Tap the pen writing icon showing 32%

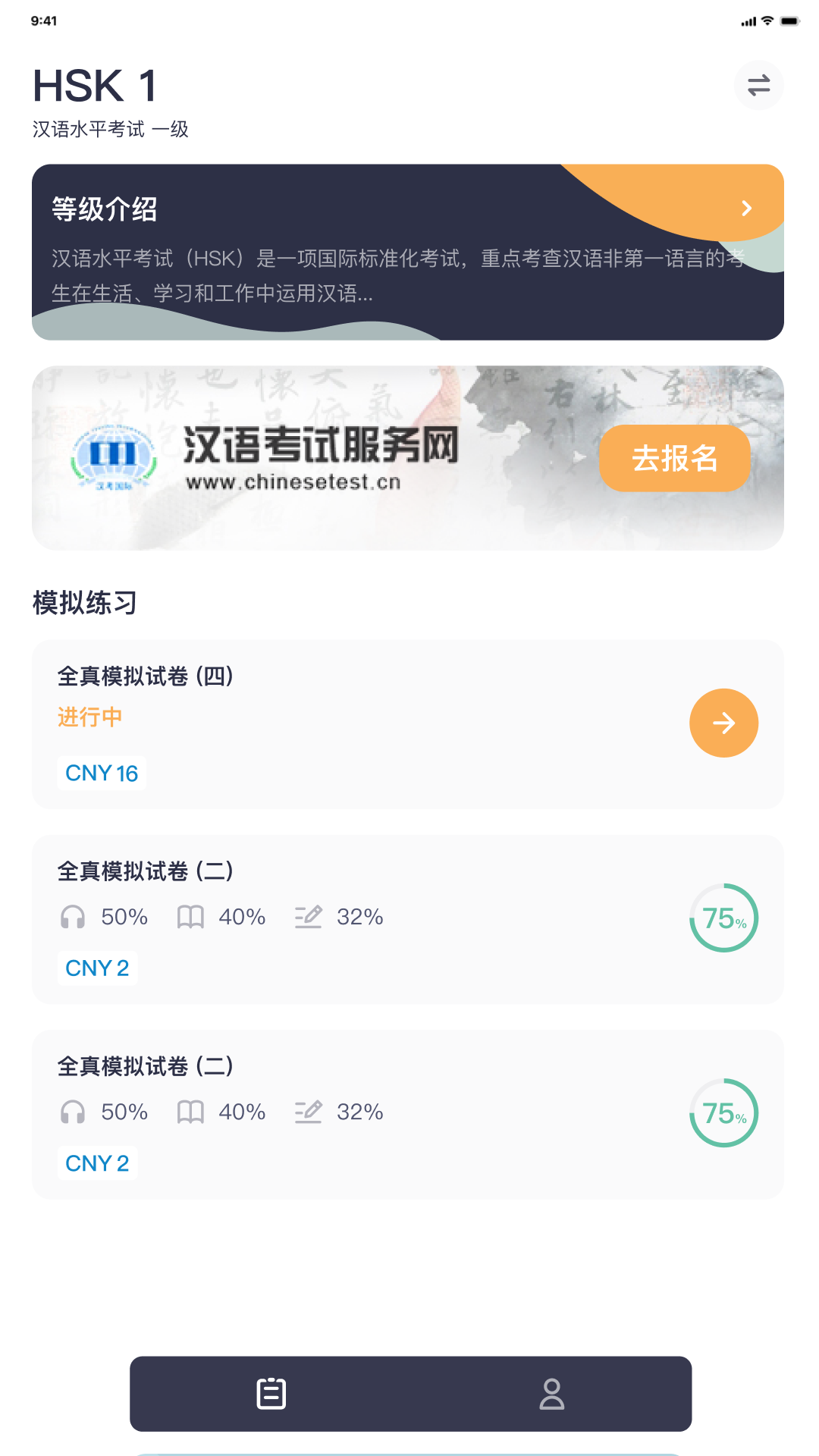309,917
